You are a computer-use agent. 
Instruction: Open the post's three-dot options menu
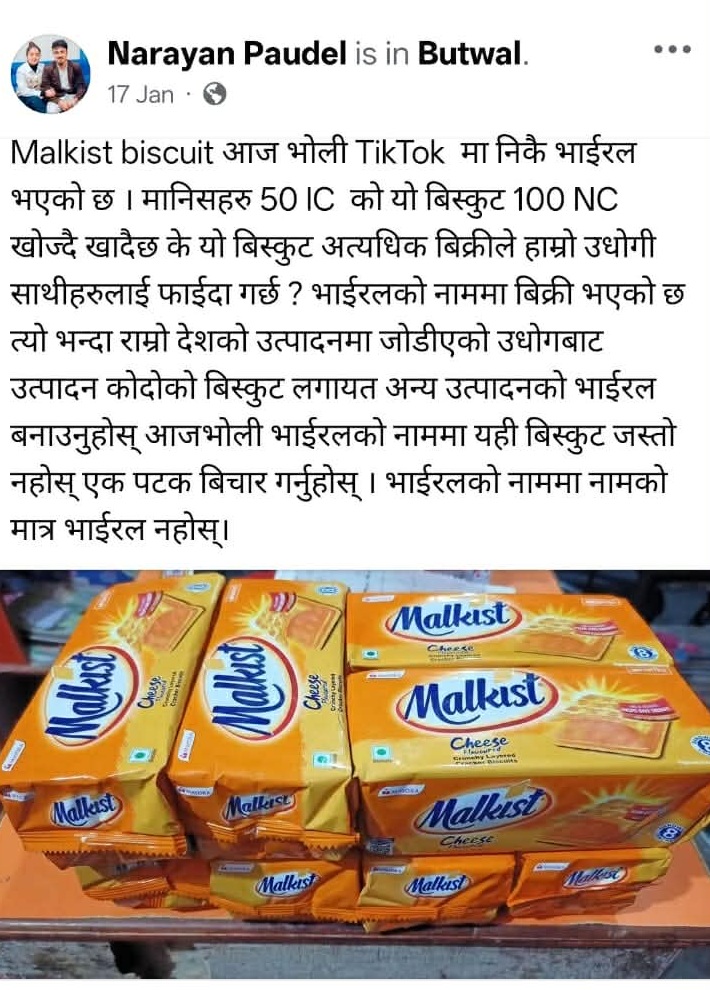(671, 48)
